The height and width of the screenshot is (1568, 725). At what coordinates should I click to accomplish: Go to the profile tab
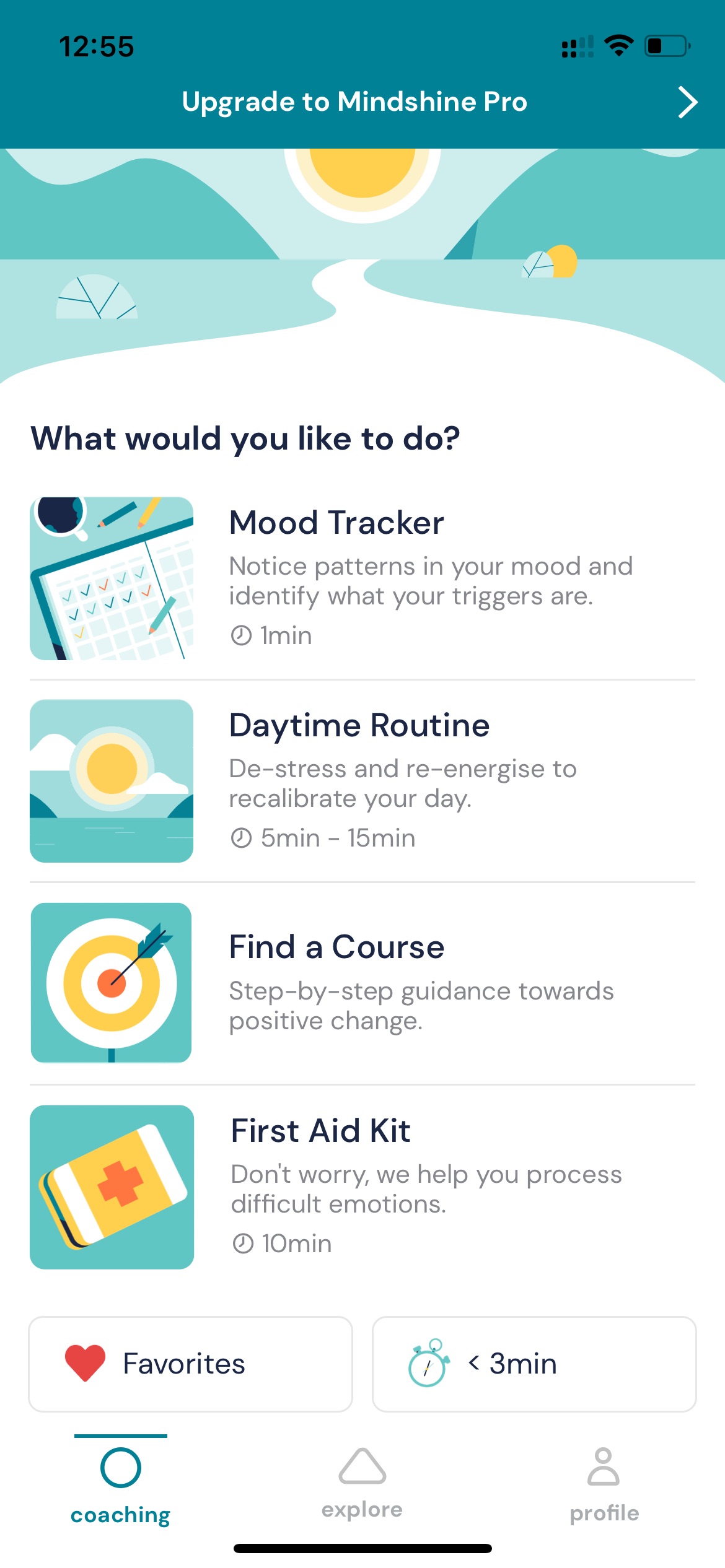[604, 1484]
